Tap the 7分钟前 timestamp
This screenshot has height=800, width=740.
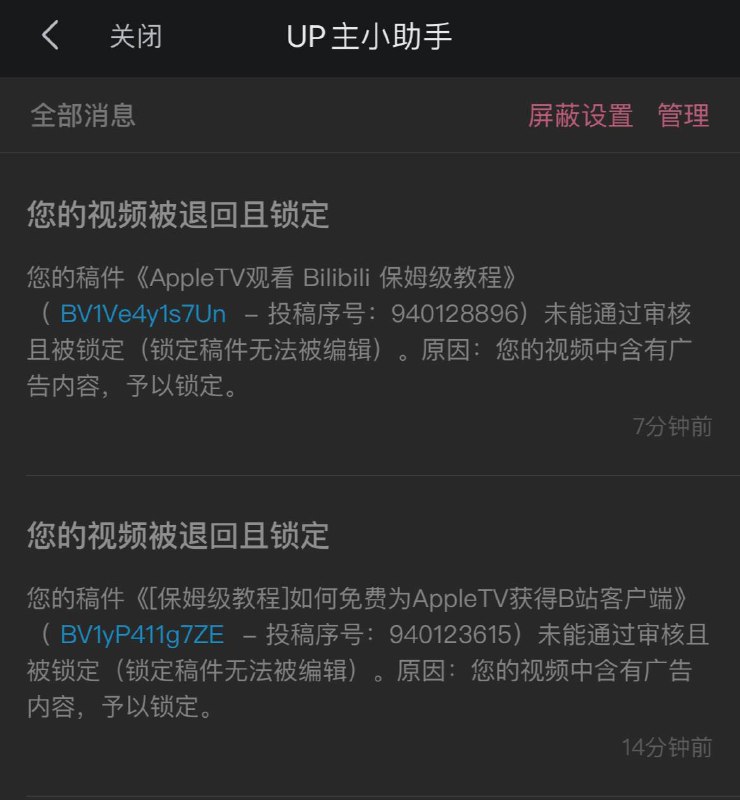tap(674, 427)
